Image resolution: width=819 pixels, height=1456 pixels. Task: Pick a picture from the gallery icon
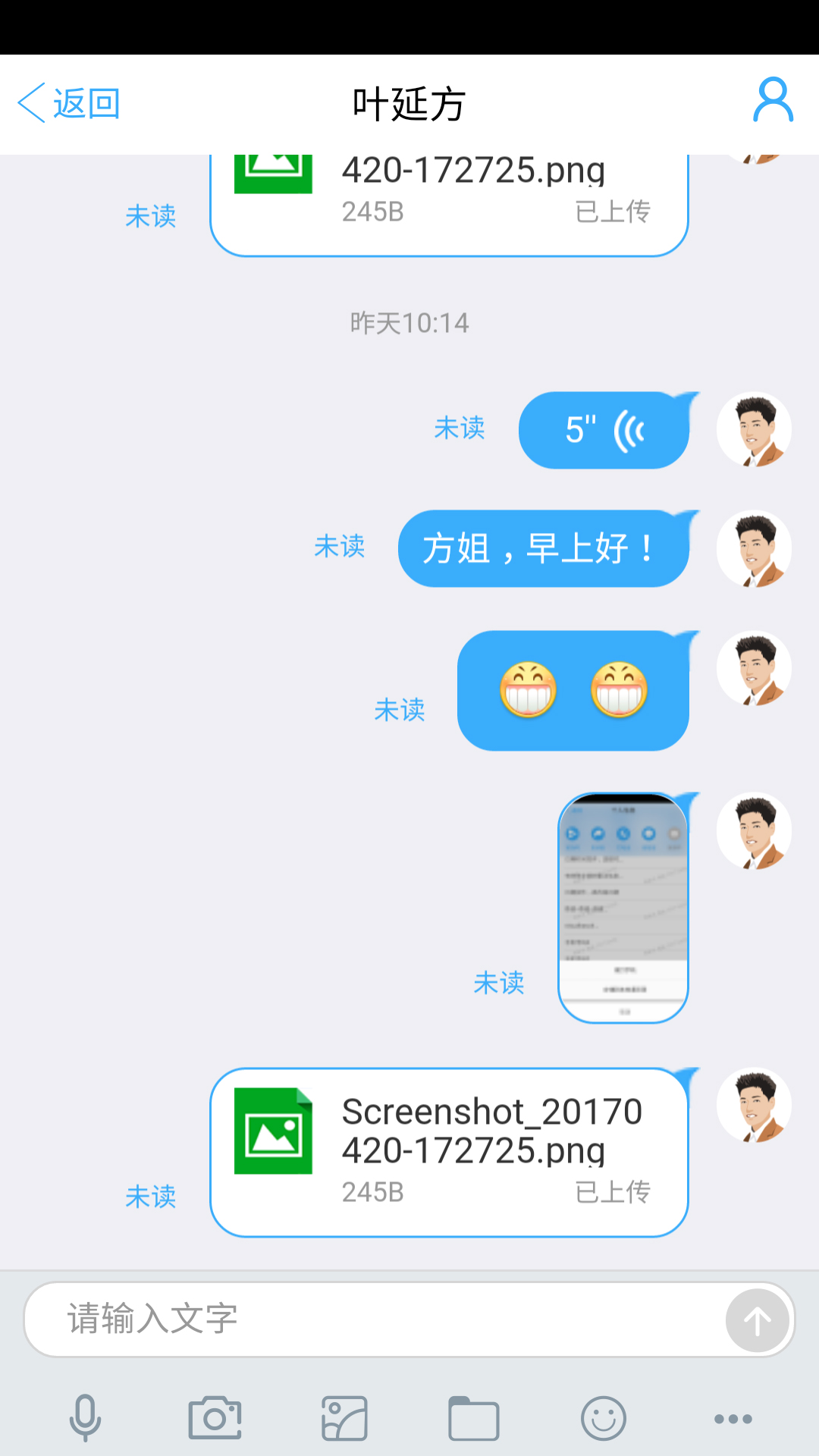click(344, 1418)
